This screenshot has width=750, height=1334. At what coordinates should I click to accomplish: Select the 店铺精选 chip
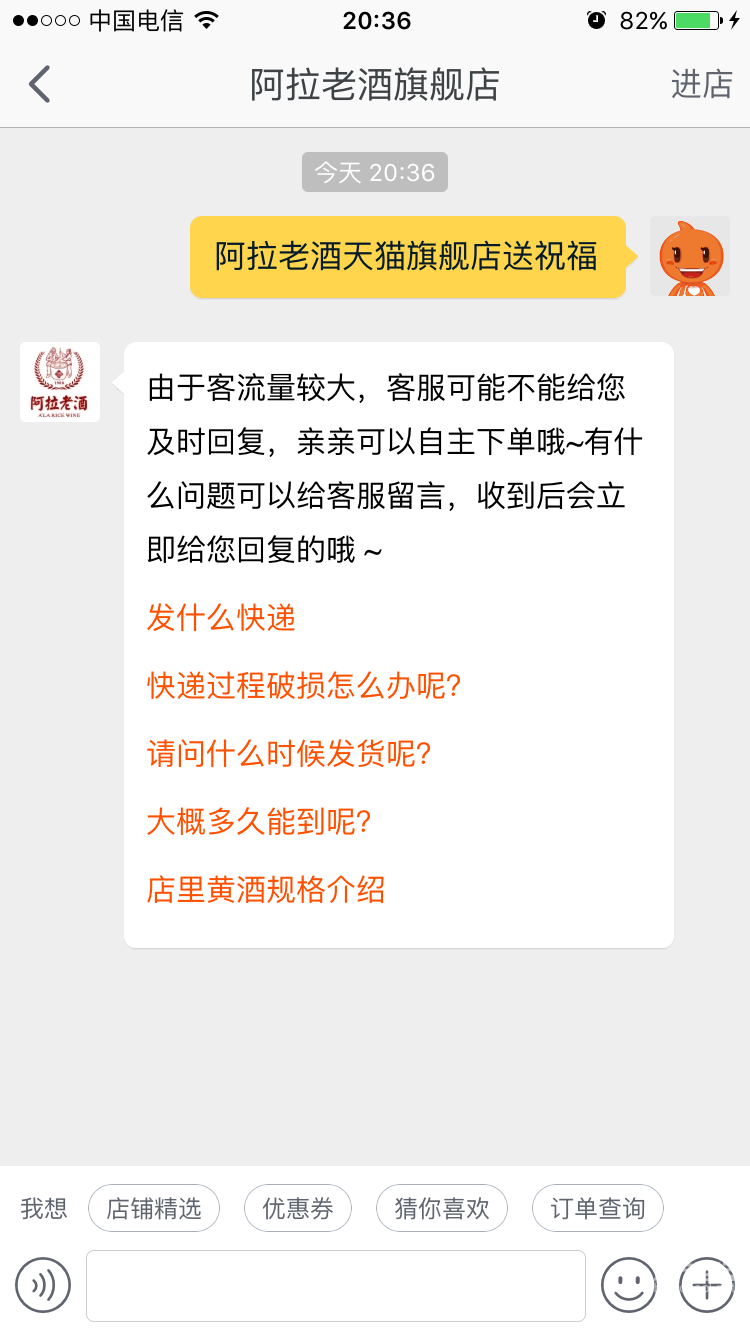pyautogui.click(x=154, y=1208)
